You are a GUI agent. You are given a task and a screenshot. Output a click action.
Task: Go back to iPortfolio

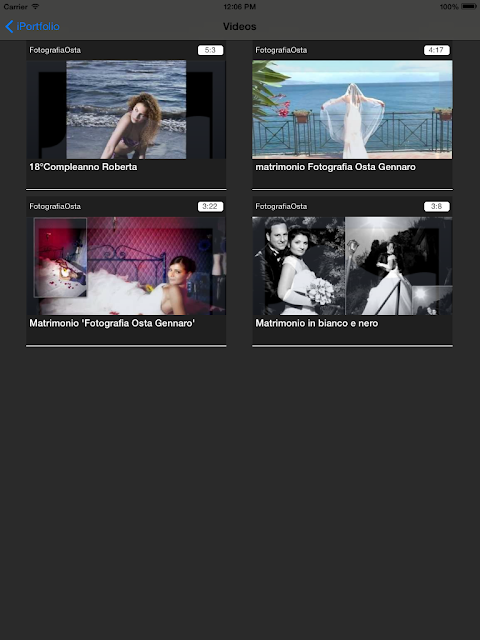[x=32, y=27]
